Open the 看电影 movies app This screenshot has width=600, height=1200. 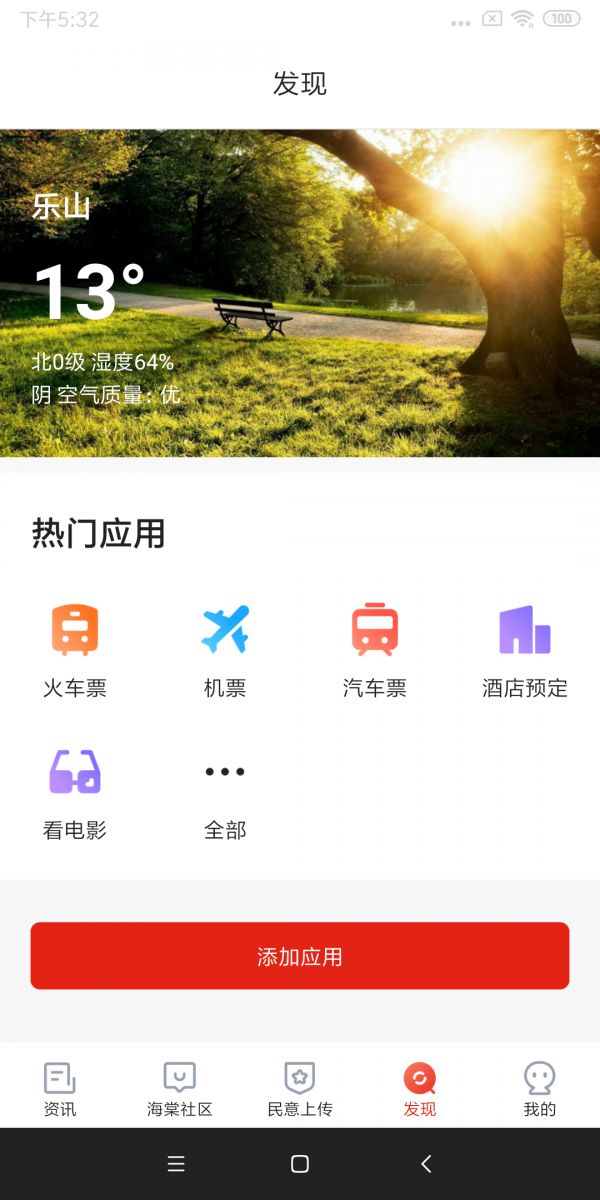pyautogui.click(x=75, y=790)
